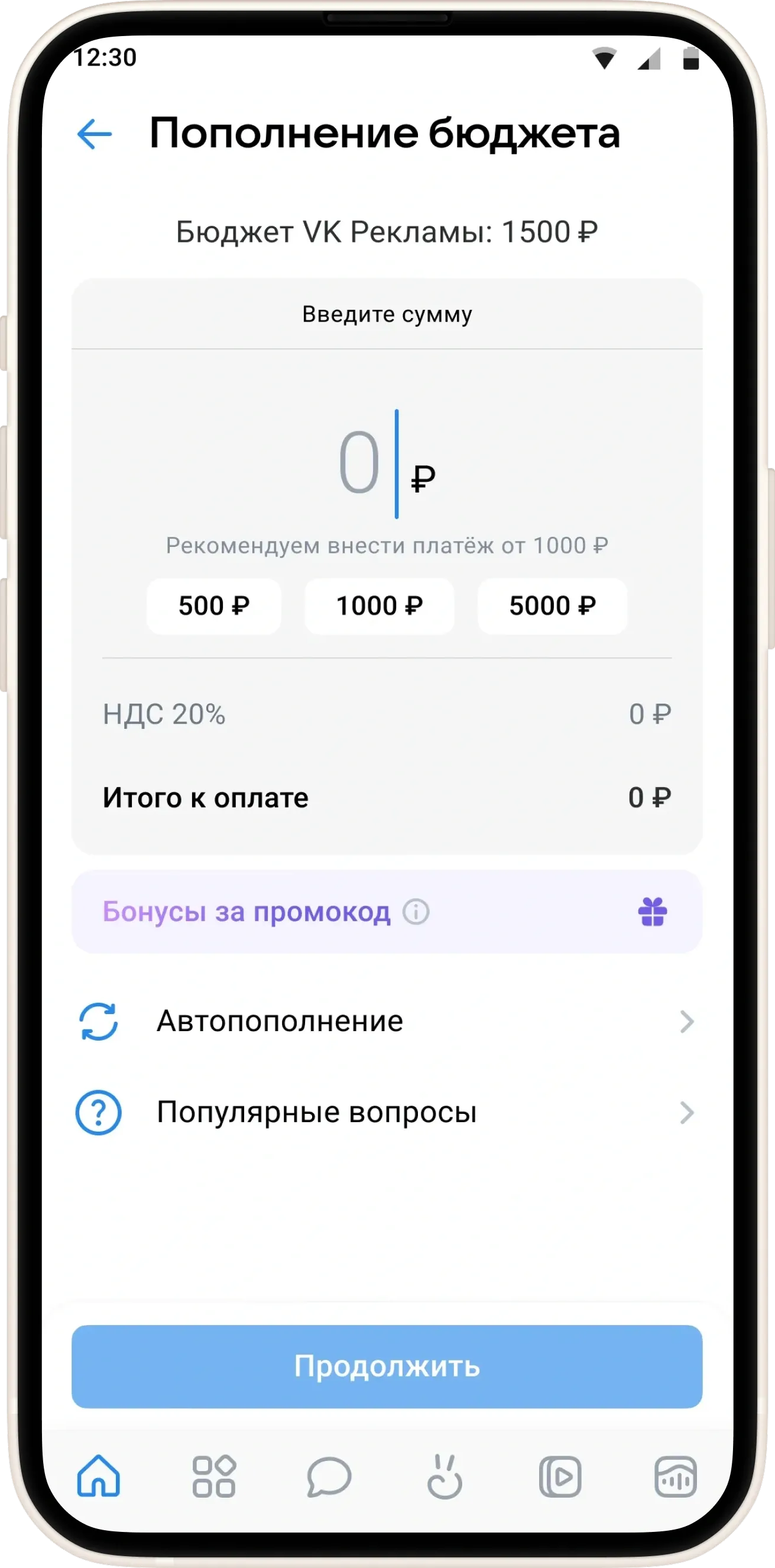The width and height of the screenshot is (775, 1568).
Task: Switch to the messenger tab
Action: [329, 1476]
